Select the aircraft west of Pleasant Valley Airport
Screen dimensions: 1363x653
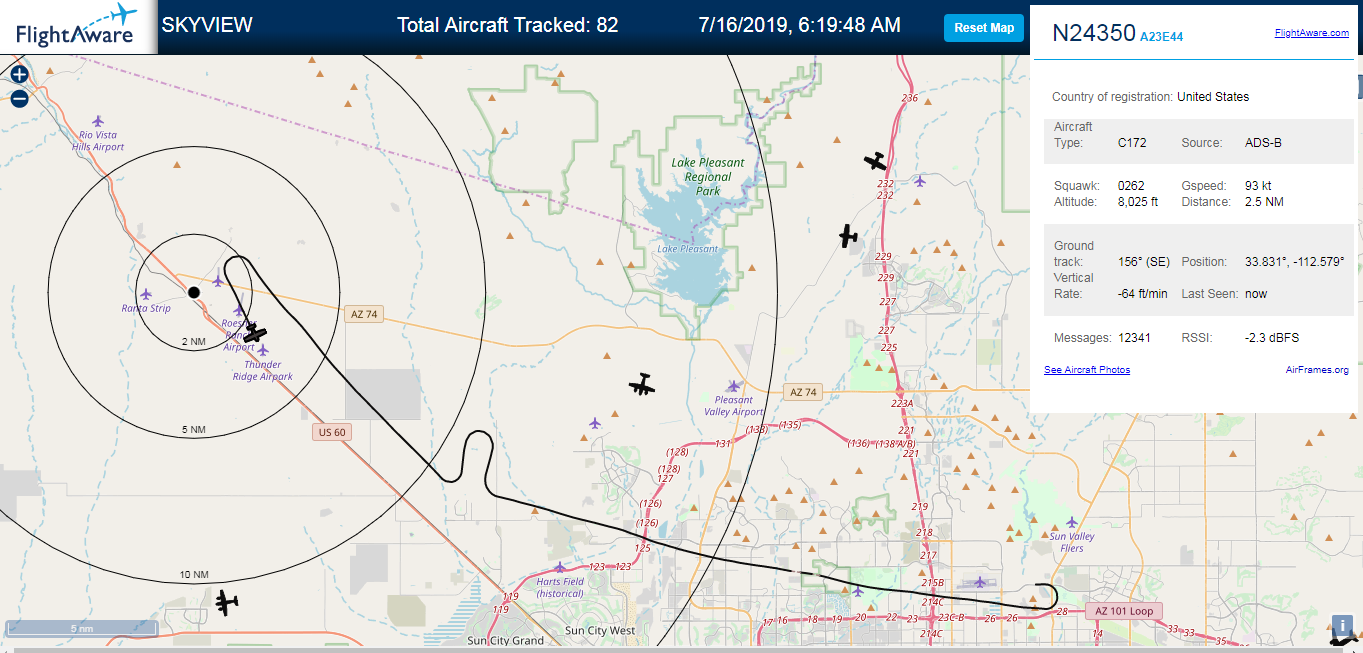click(x=642, y=384)
